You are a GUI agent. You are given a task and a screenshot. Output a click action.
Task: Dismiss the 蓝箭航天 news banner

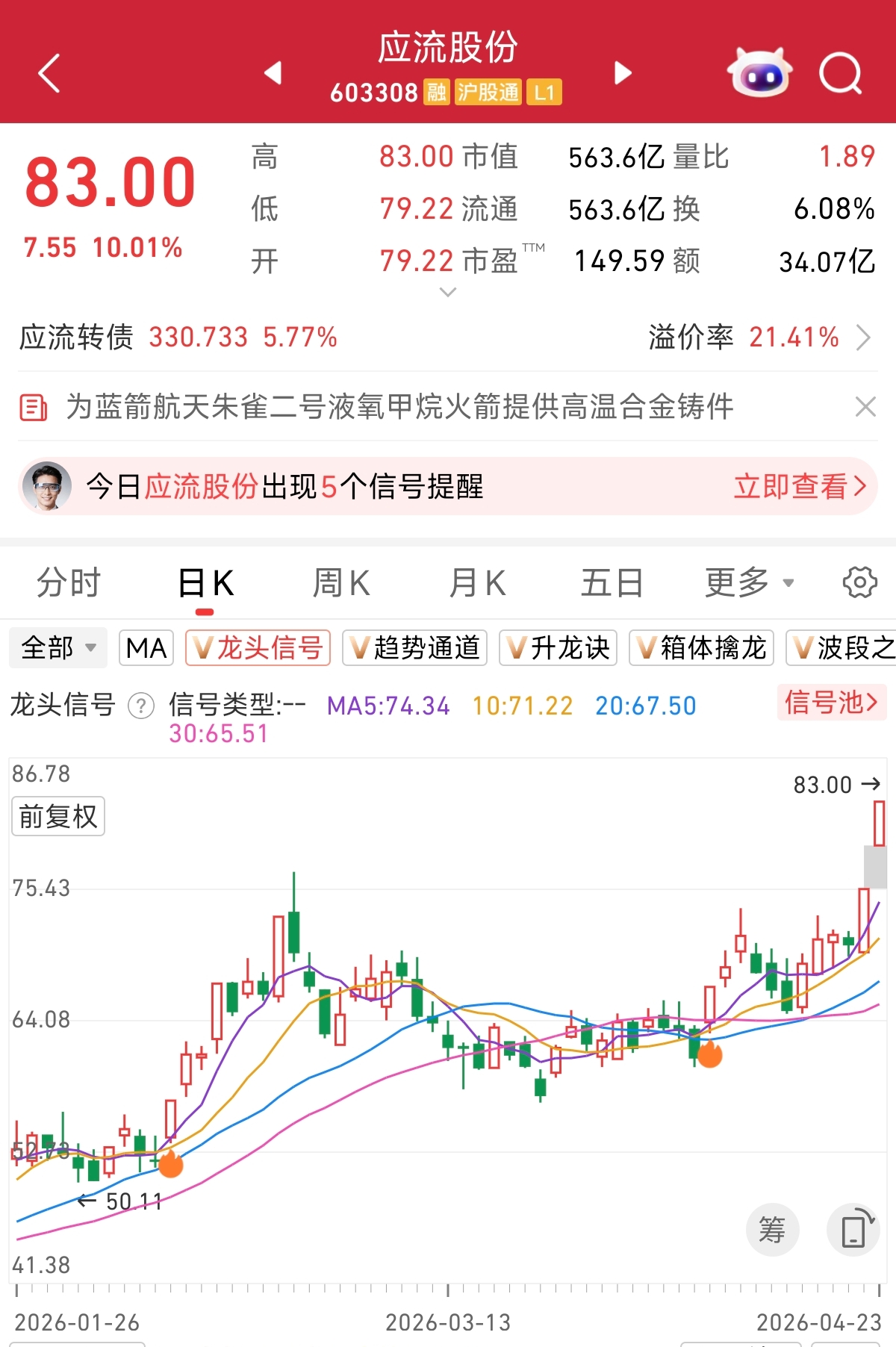tap(865, 407)
